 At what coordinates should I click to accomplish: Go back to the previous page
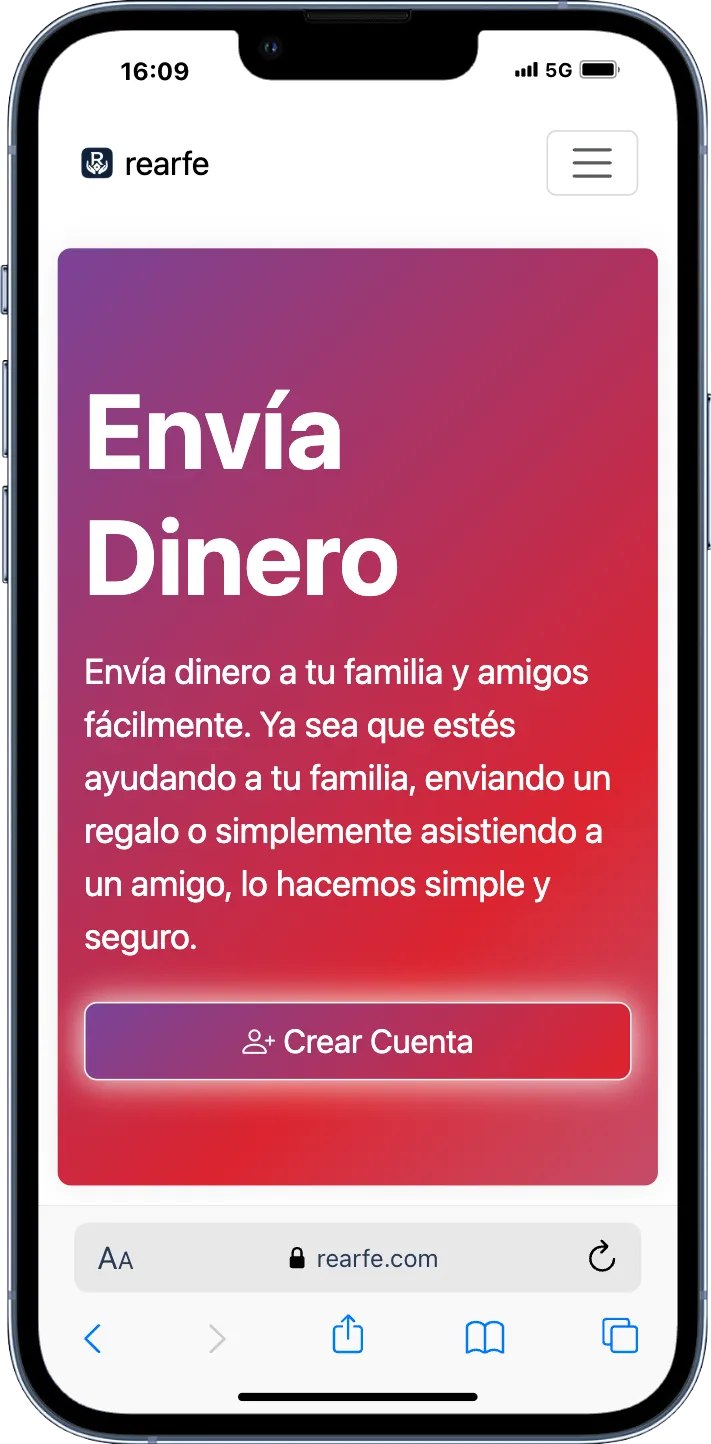(93, 1338)
